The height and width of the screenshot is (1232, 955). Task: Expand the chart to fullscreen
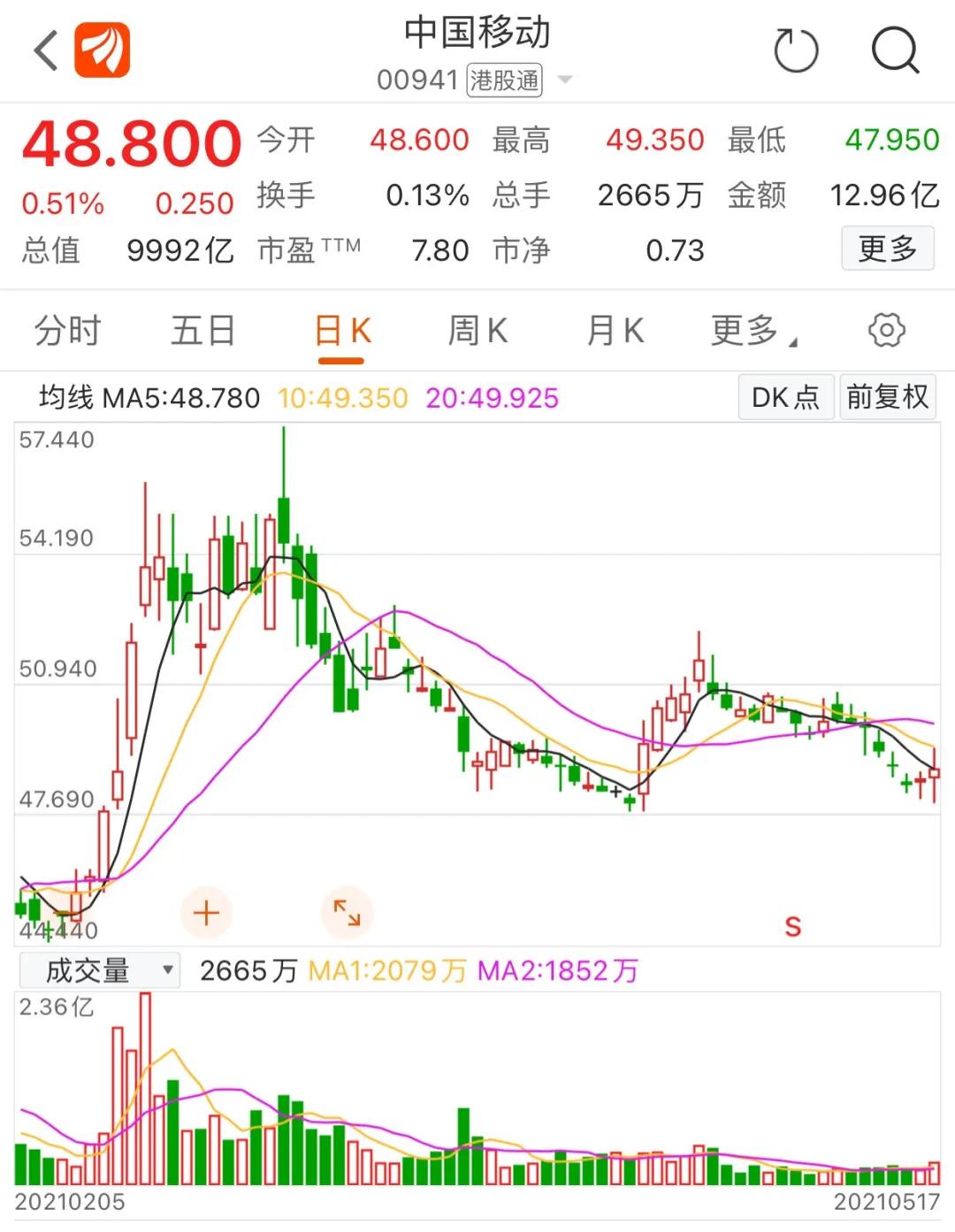(x=347, y=913)
